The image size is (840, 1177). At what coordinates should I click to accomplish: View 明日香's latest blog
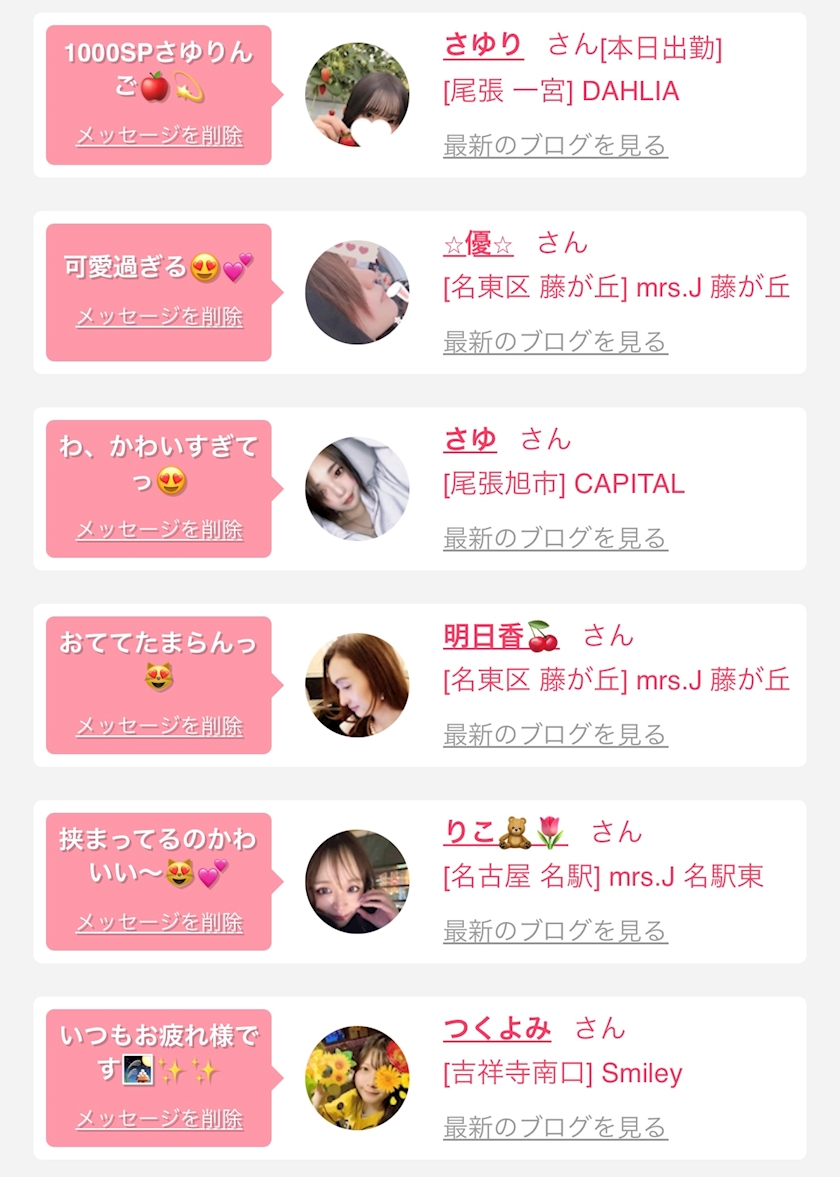tap(555, 735)
